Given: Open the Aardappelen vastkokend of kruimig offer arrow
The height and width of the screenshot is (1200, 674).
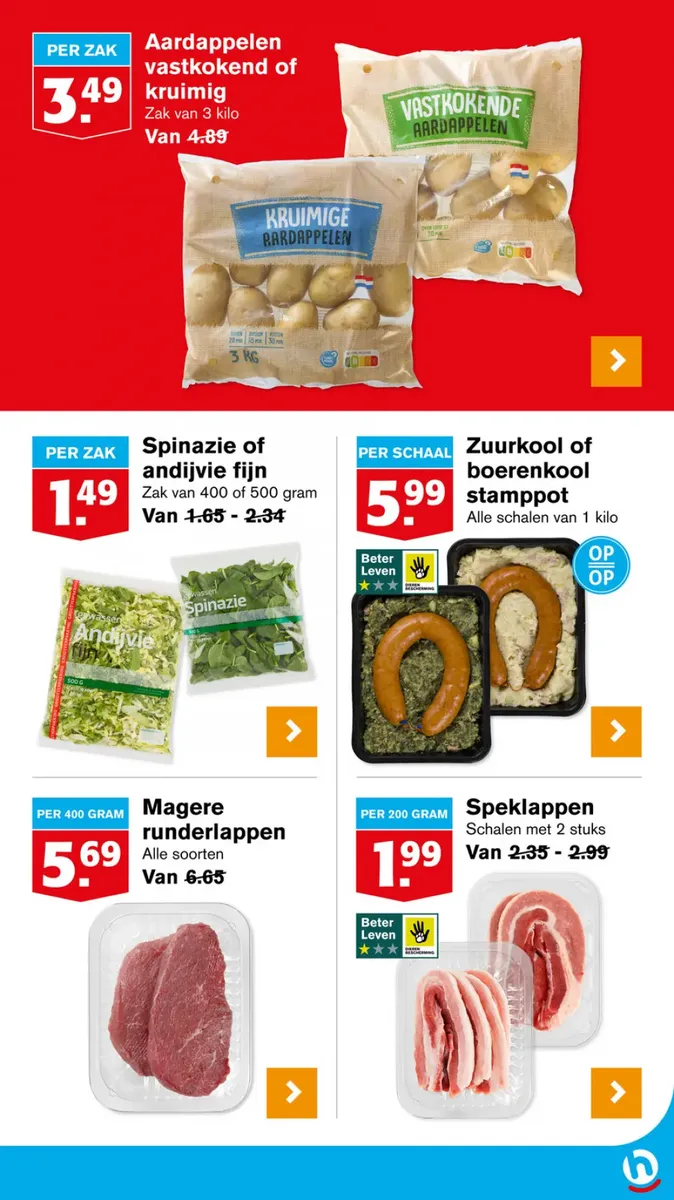Looking at the screenshot, I should click(x=616, y=361).
